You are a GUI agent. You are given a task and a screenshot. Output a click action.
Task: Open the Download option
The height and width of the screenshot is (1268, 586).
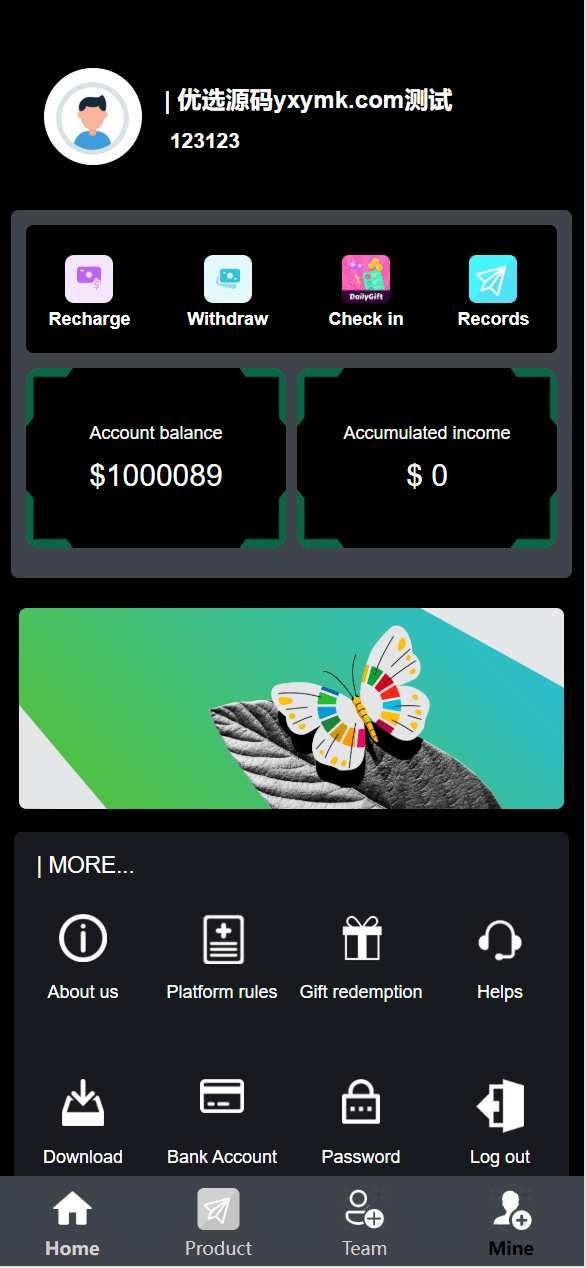83,1122
